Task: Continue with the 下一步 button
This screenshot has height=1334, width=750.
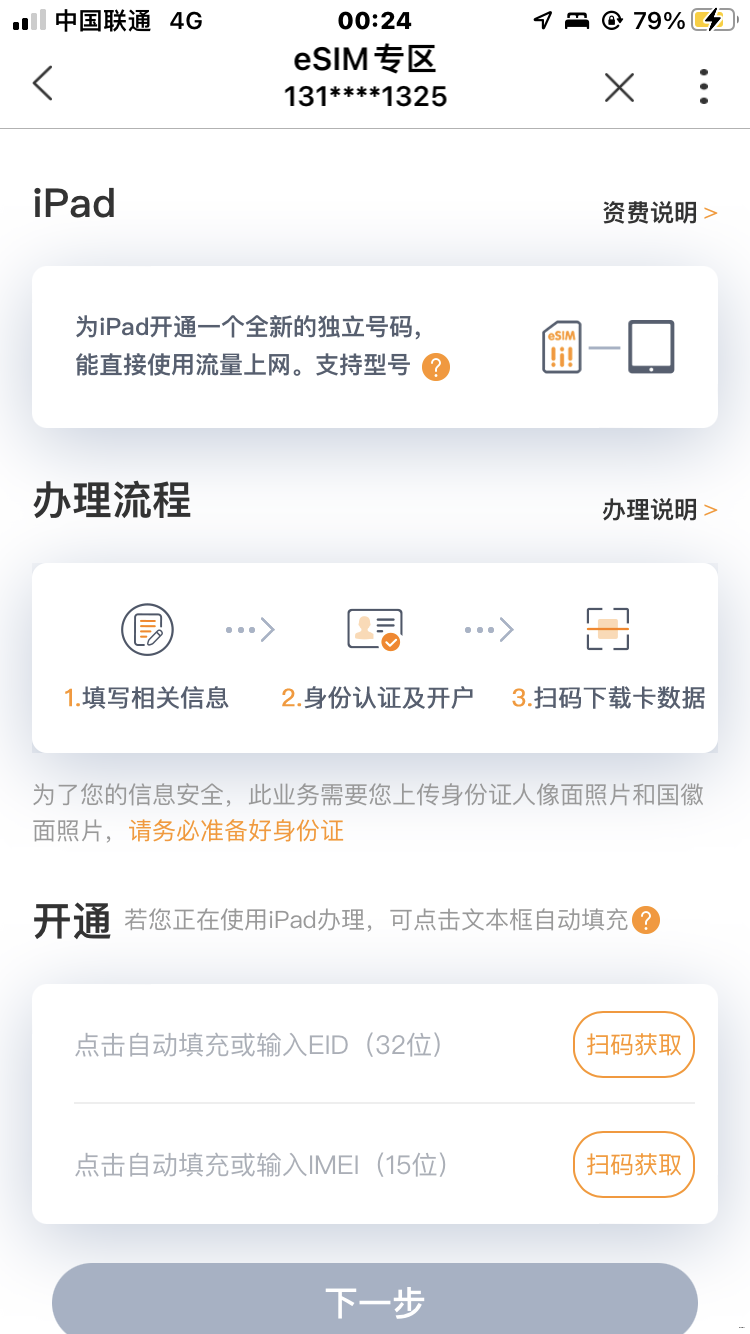Action: coord(375,1302)
